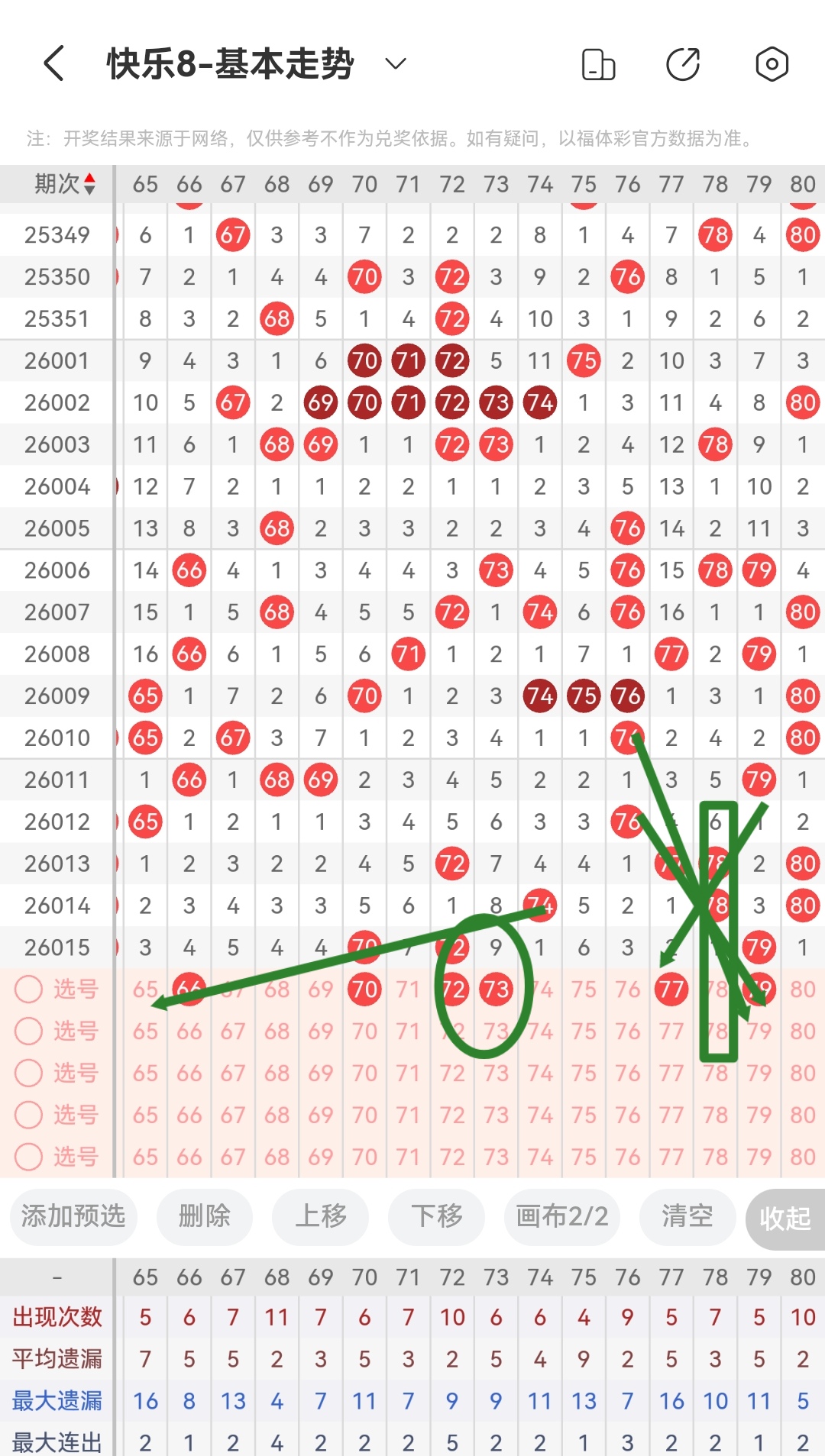This screenshot has height=1456, width=825.
Task: Move the selection up with 上移
Action: point(321,1215)
